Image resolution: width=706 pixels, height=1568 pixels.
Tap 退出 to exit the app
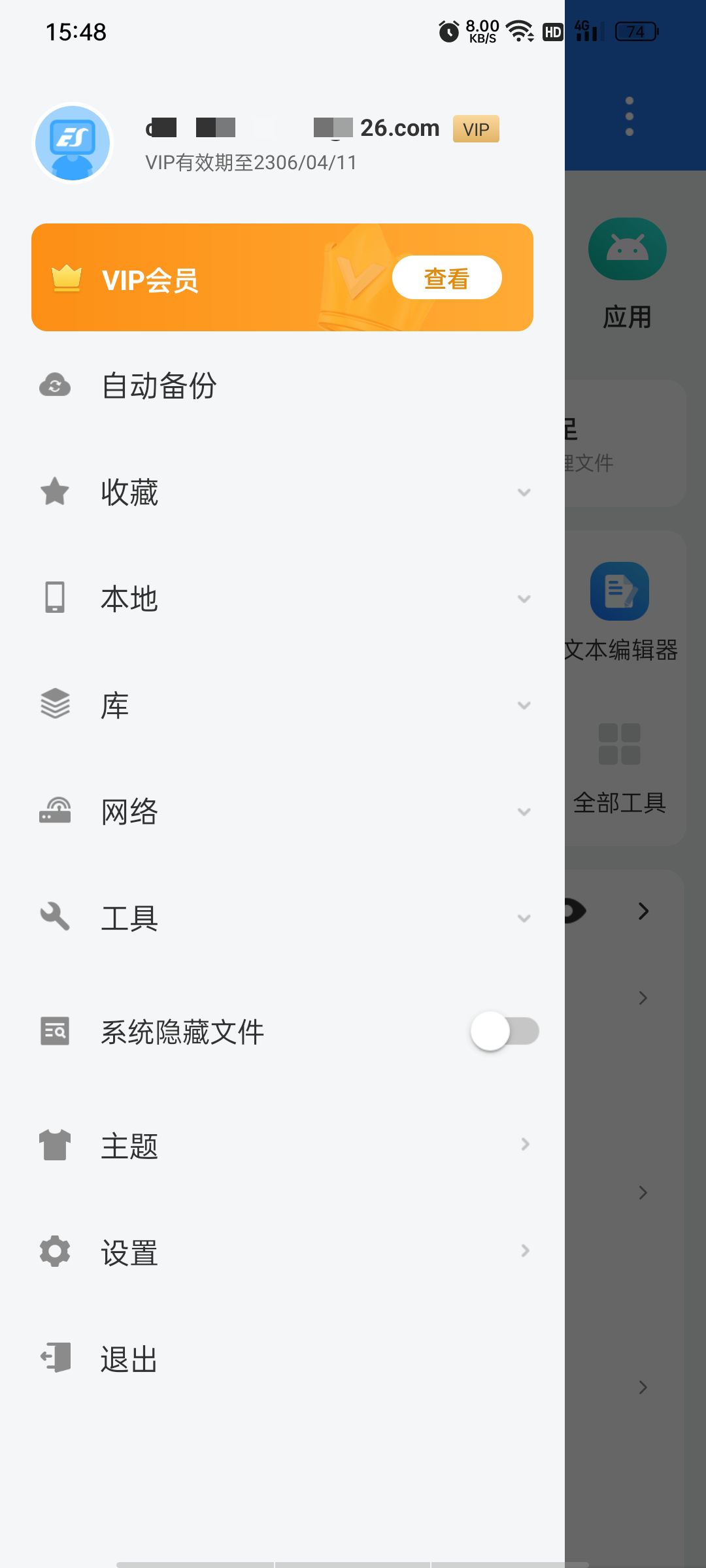coord(282,1358)
